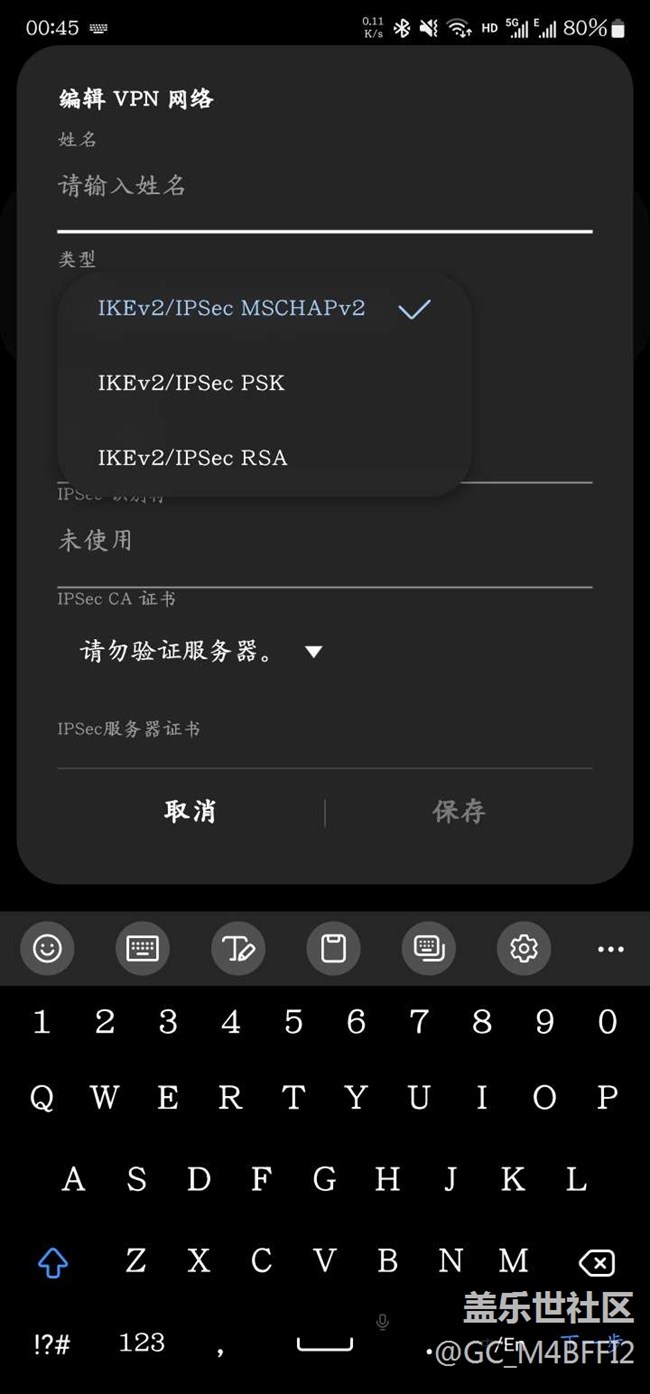Switch to handwriting input mode

pos(238,948)
